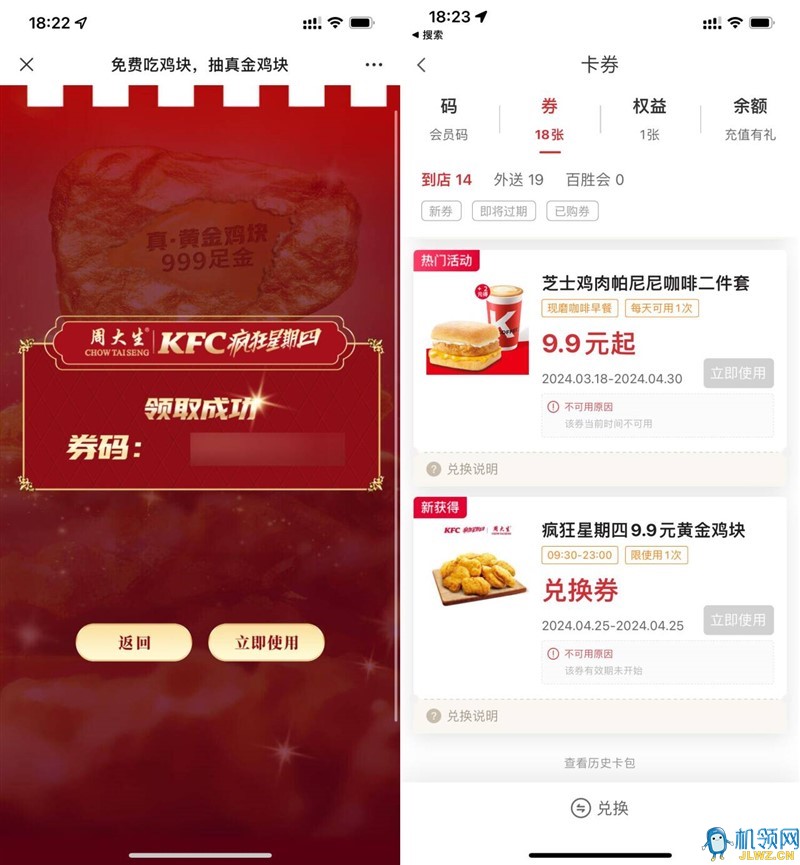Switch to the 码 会员码 tab
This screenshot has width=800, height=865.
[x=449, y=119]
